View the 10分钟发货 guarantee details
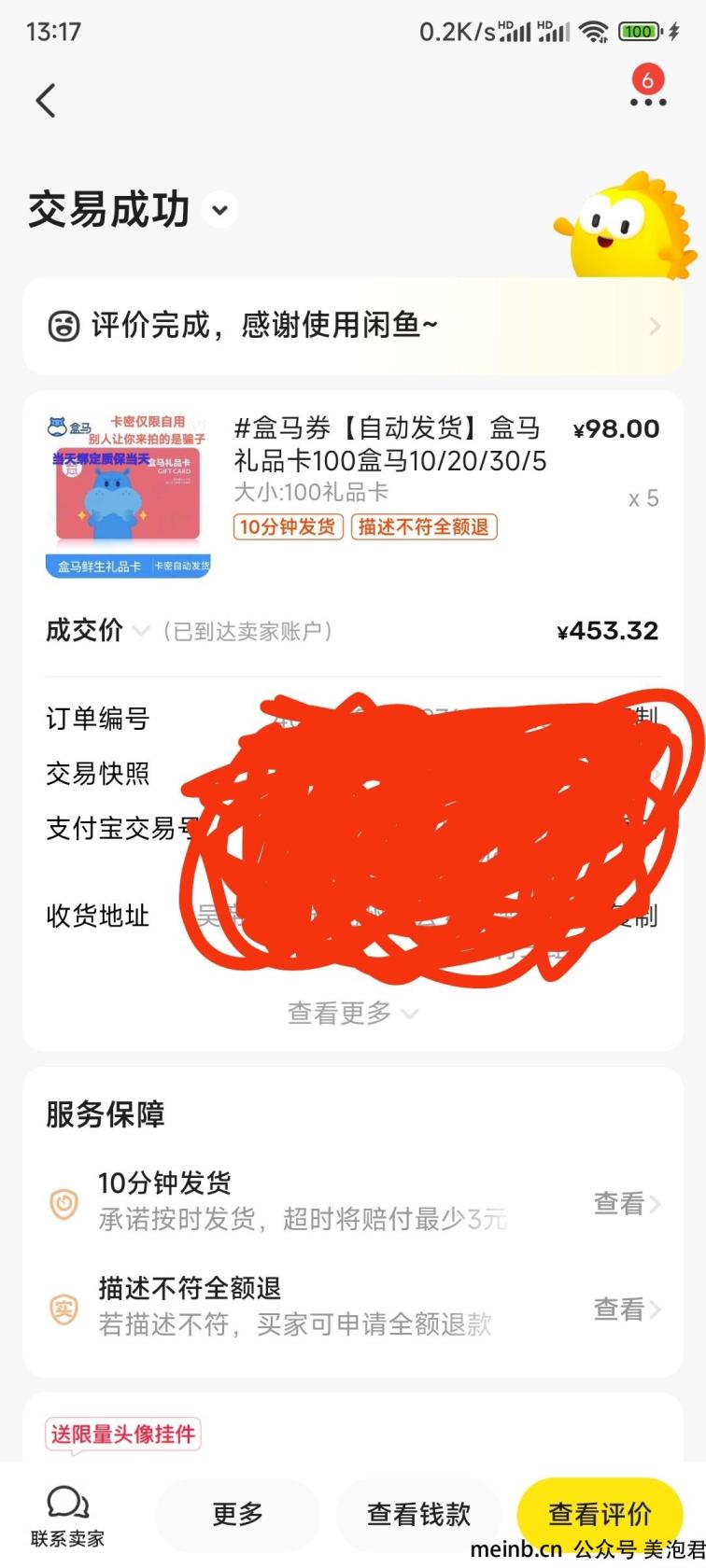Screen dimensions: 706x1568 click(627, 1204)
